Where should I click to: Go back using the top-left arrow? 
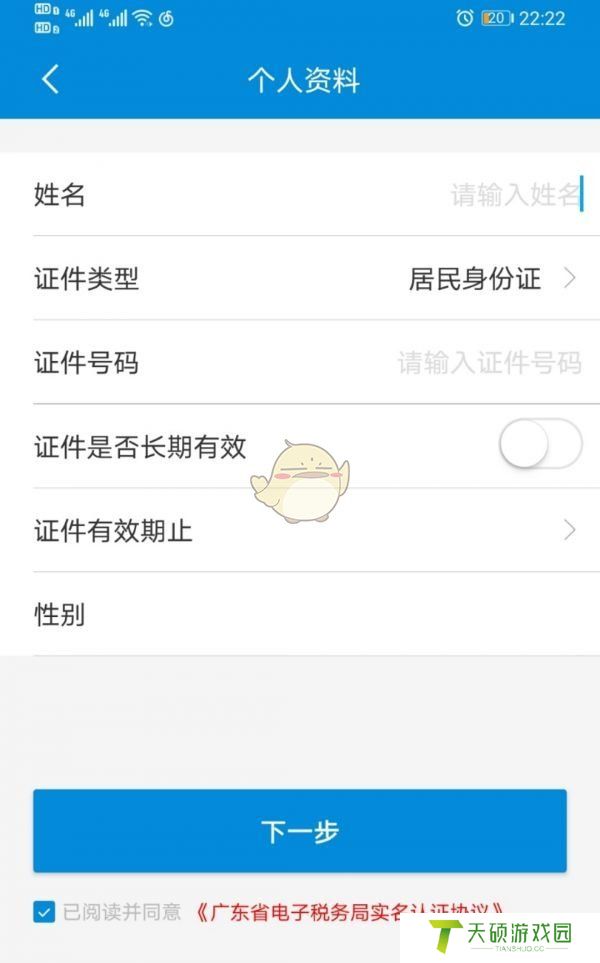[50, 80]
